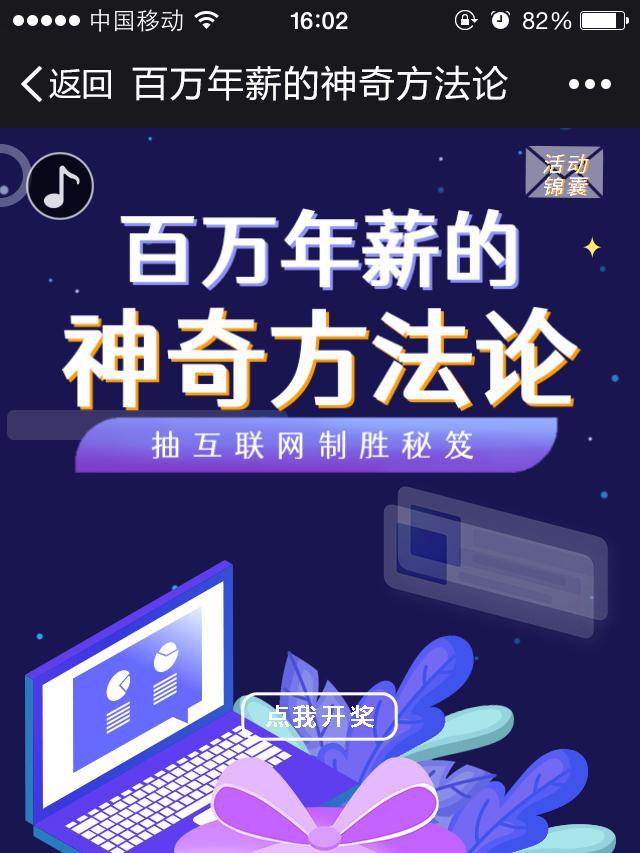Open the three-dot overflow menu
The image size is (640, 853).
point(589,85)
